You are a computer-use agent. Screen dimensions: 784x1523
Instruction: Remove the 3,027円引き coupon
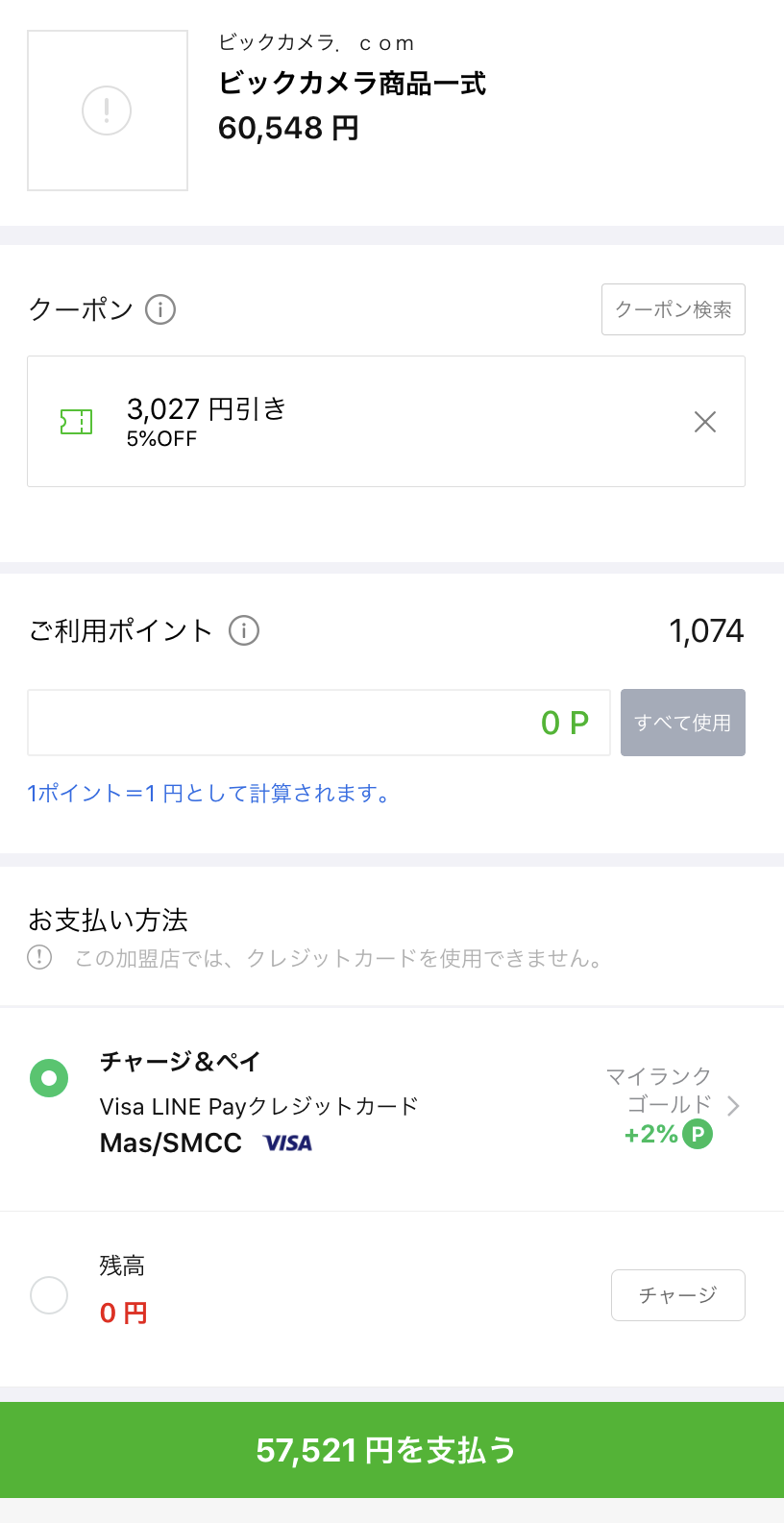point(705,422)
